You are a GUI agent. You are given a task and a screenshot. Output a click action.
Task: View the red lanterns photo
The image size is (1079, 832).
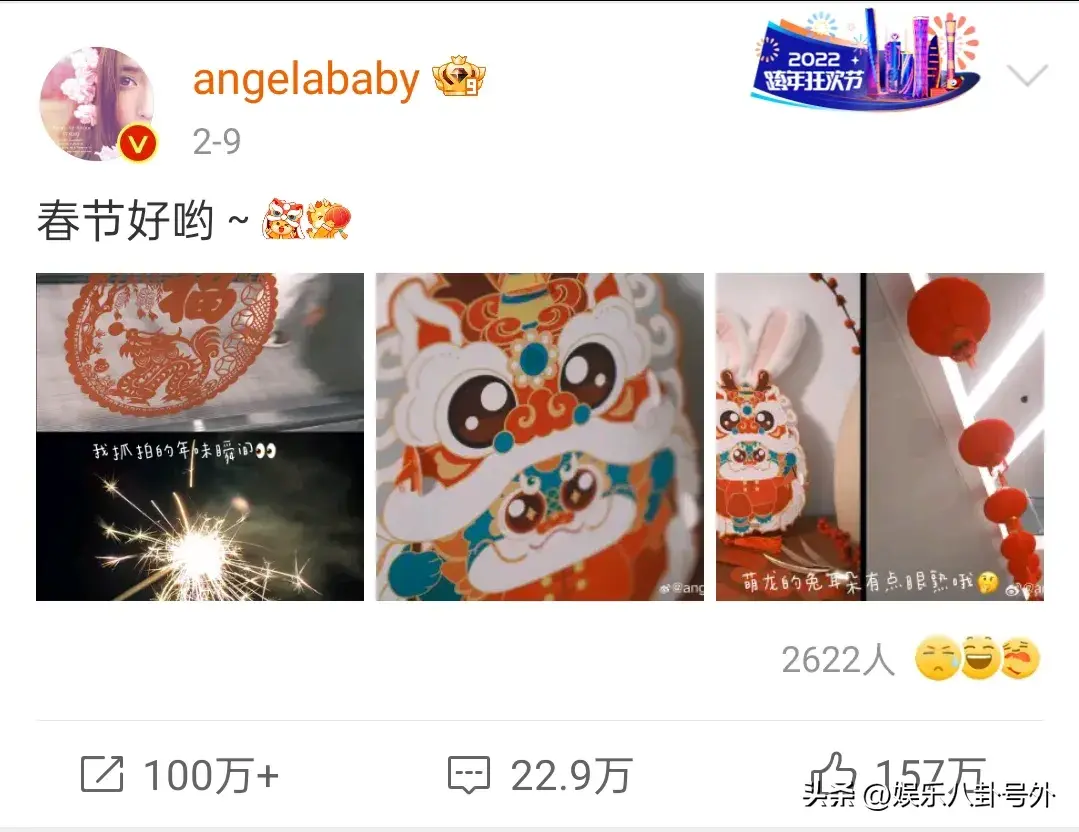click(880, 437)
